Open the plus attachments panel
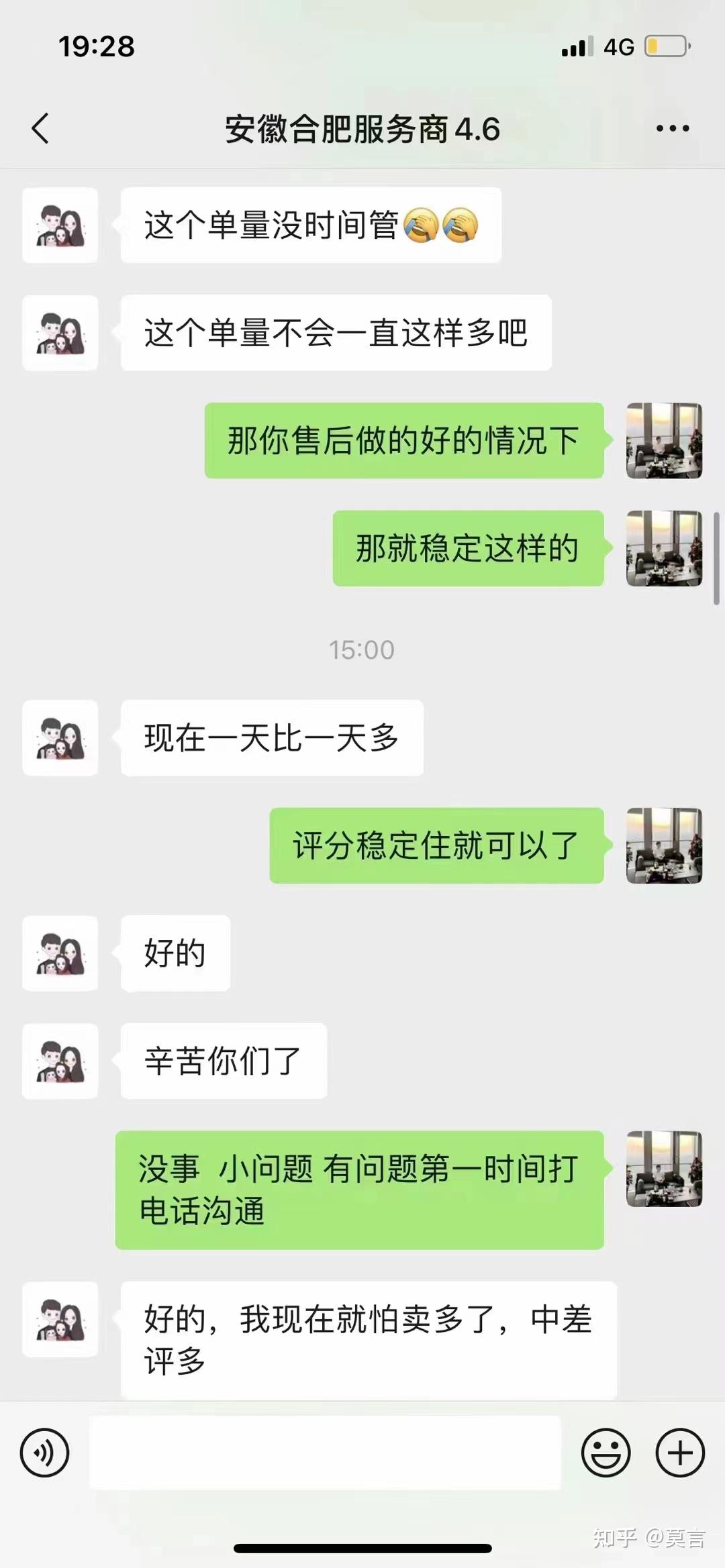The image size is (725, 1568). (680, 1453)
